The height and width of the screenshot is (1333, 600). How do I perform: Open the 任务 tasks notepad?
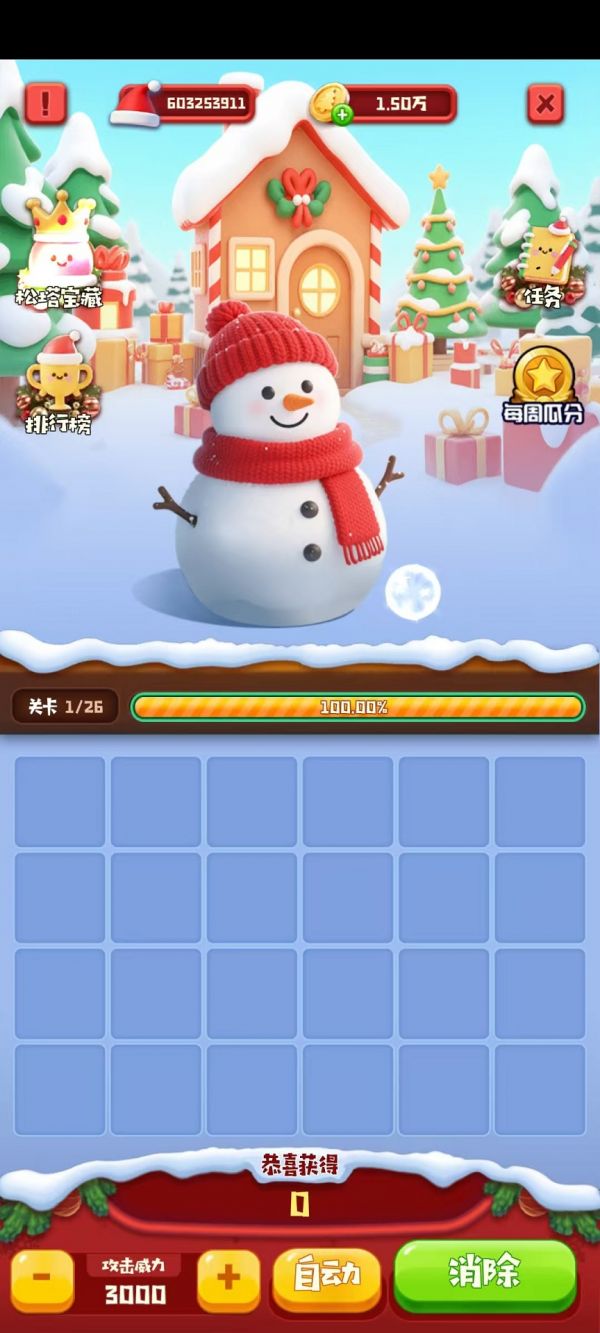click(545, 263)
